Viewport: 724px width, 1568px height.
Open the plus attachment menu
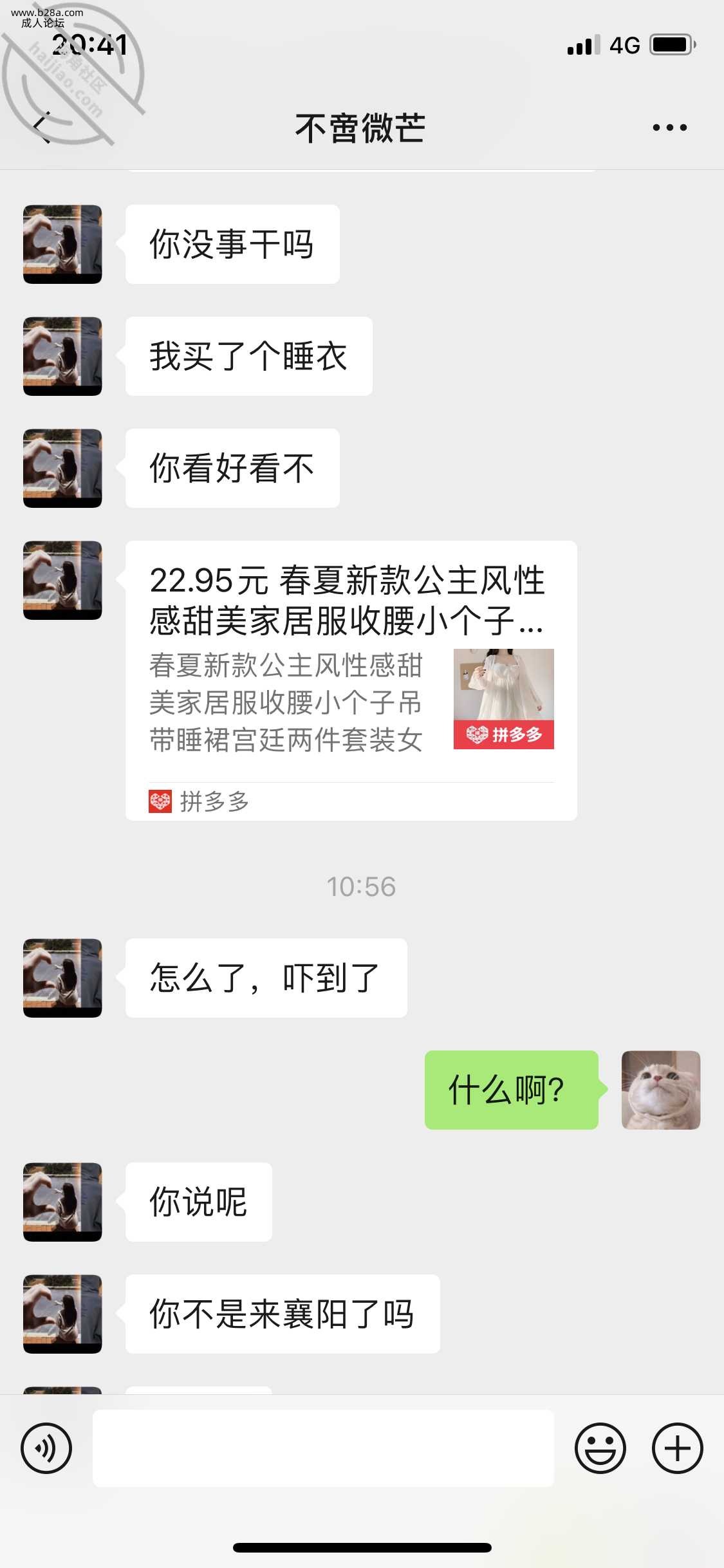677,1448
